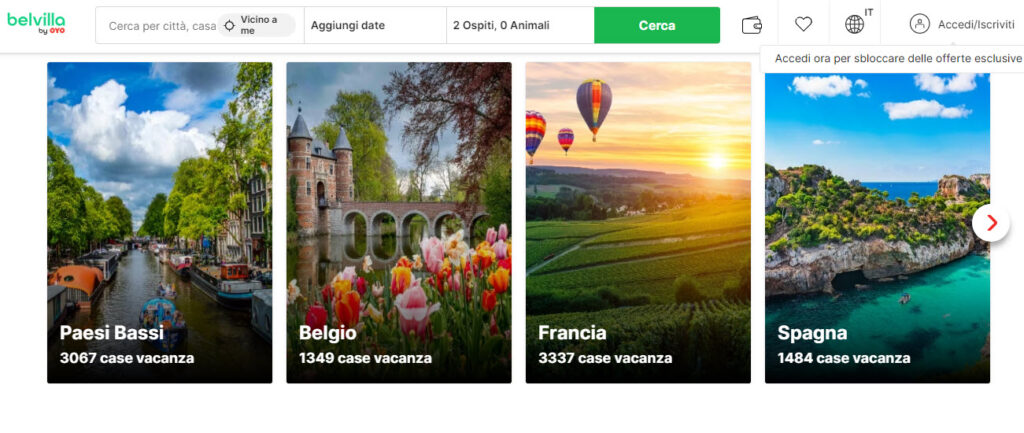Image resolution: width=1024 pixels, height=433 pixels.
Task: Open the wallet icon
Action: [752, 25]
